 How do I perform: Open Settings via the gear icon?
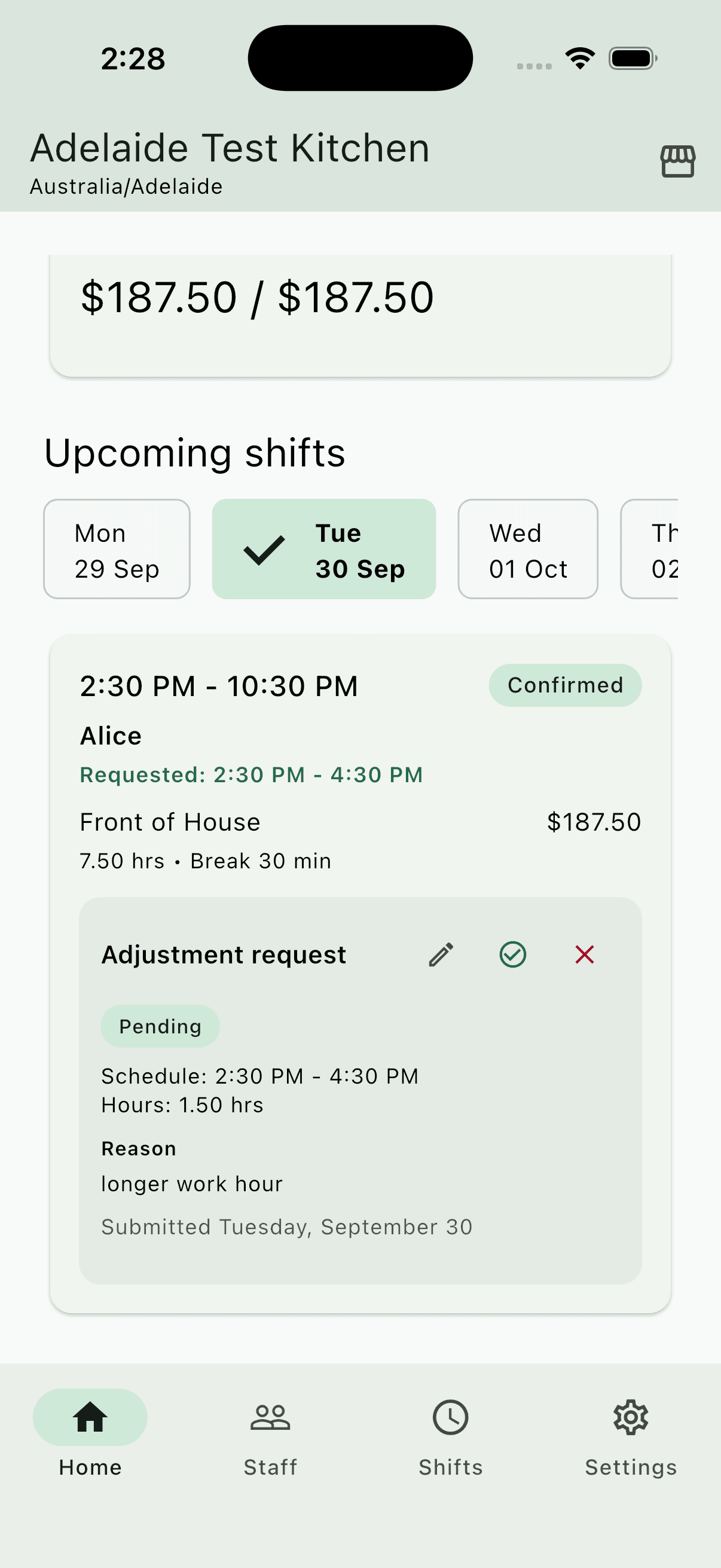[x=630, y=1417]
